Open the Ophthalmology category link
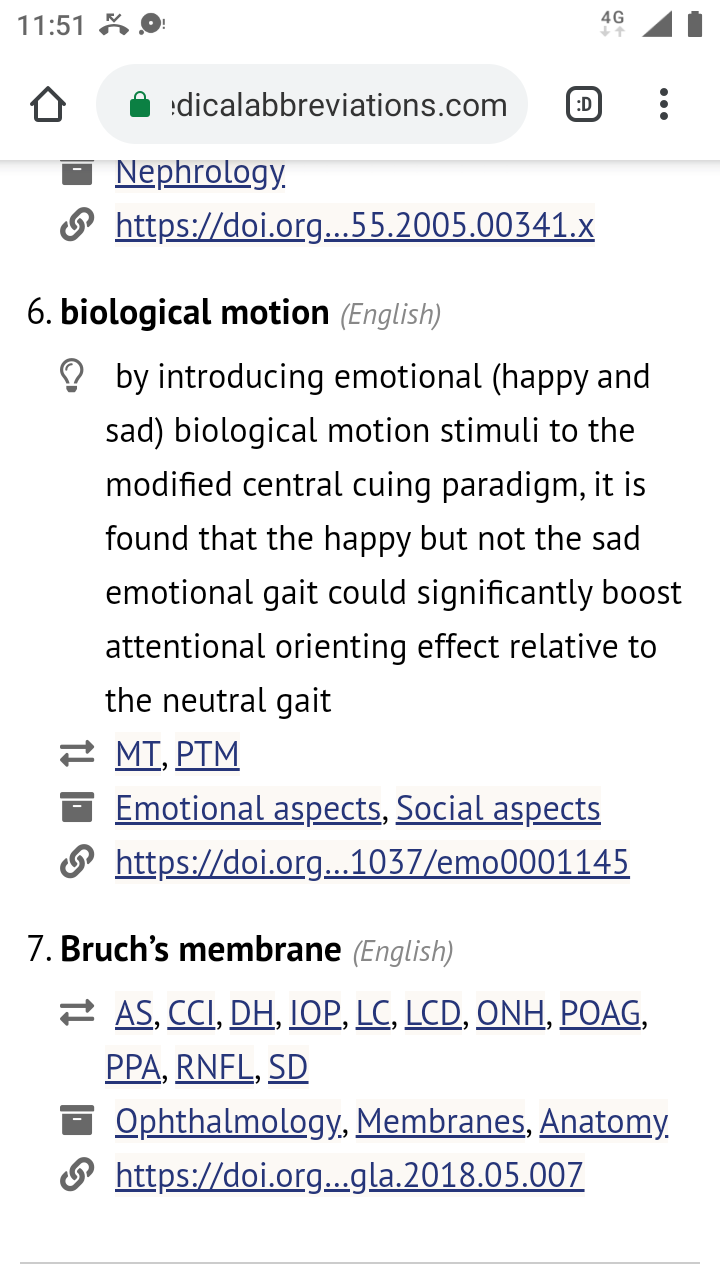 pyautogui.click(x=228, y=1122)
